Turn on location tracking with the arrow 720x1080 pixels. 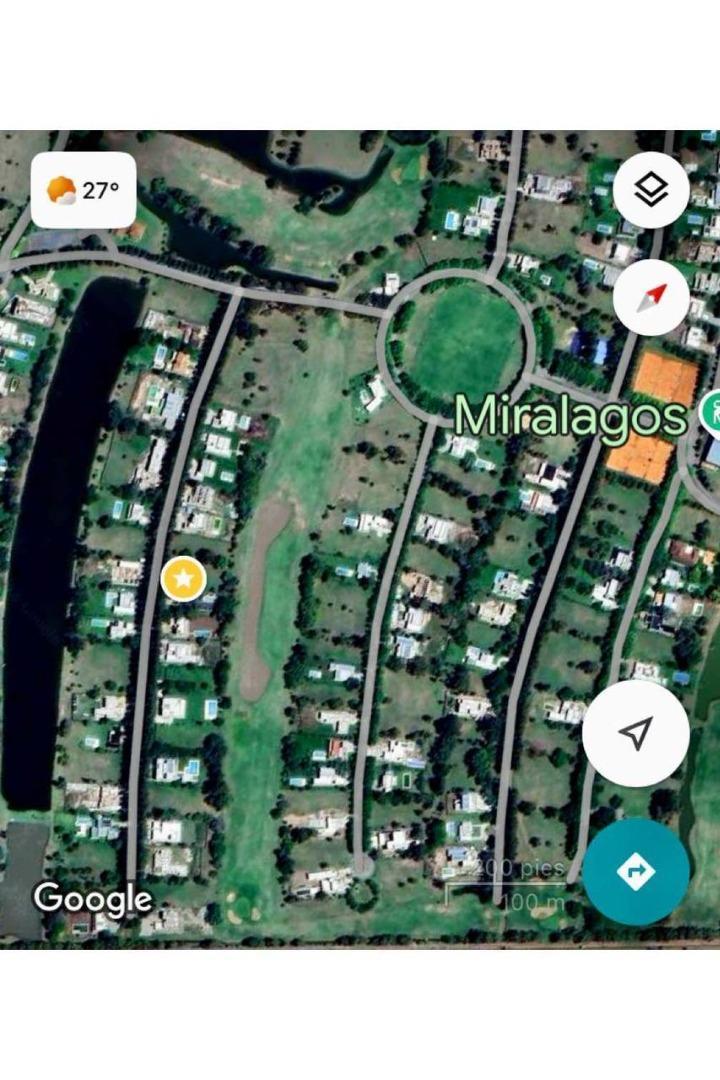pos(636,733)
